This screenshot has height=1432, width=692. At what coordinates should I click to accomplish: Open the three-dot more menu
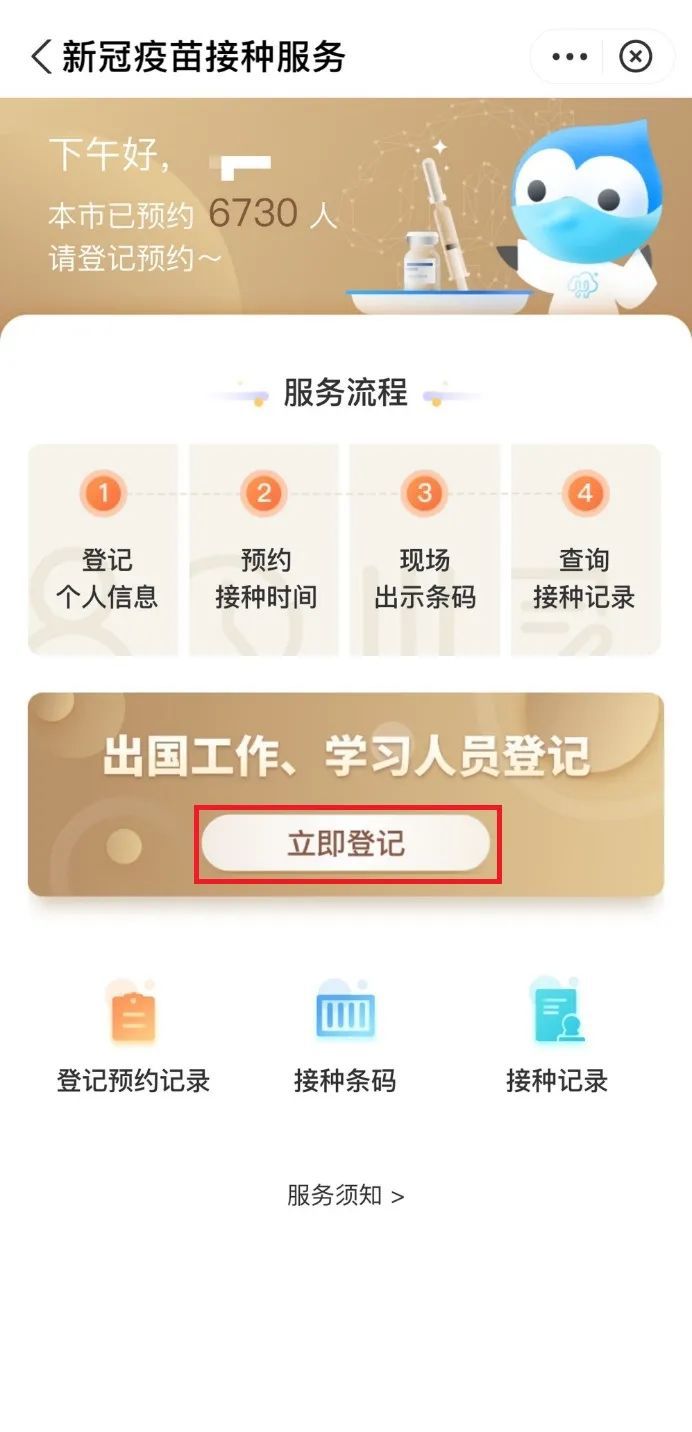(570, 57)
